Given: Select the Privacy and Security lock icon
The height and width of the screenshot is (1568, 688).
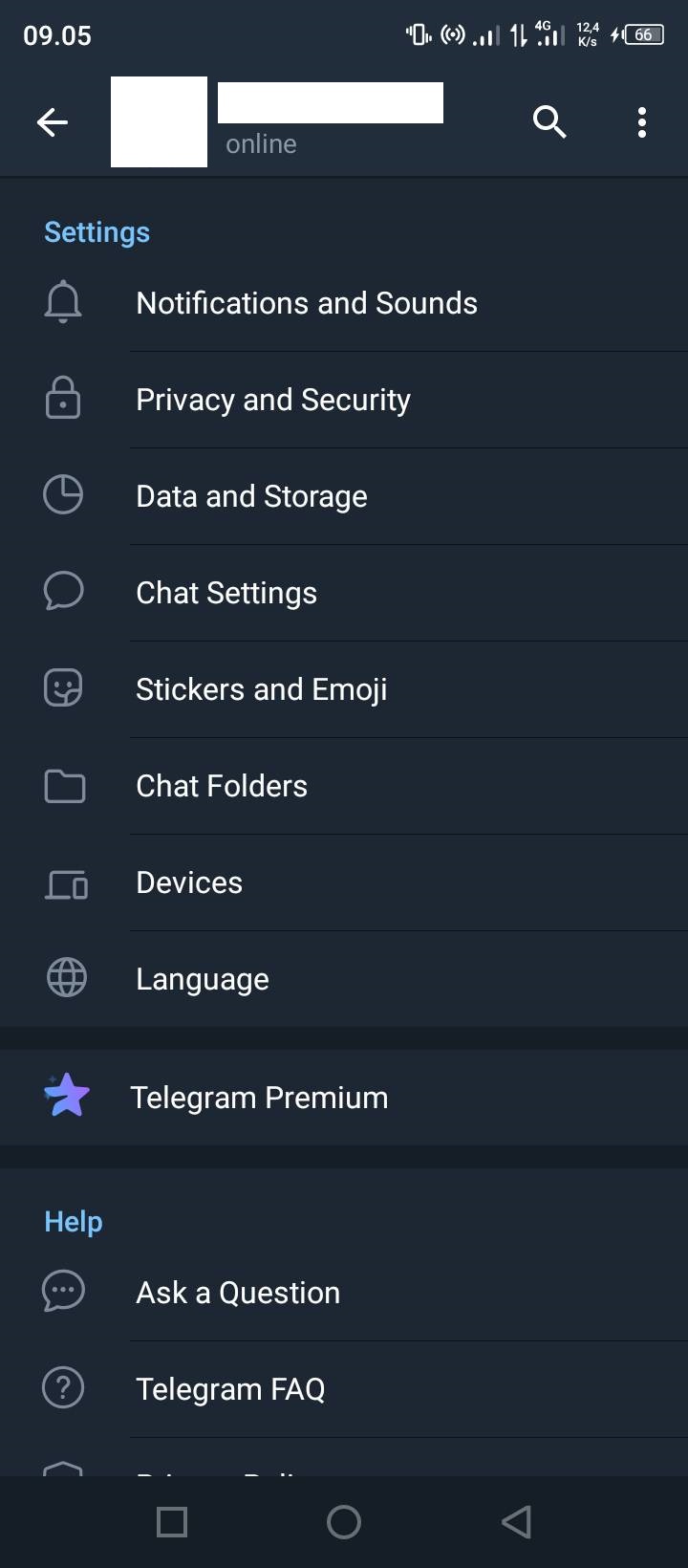Looking at the screenshot, I should tap(62, 399).
